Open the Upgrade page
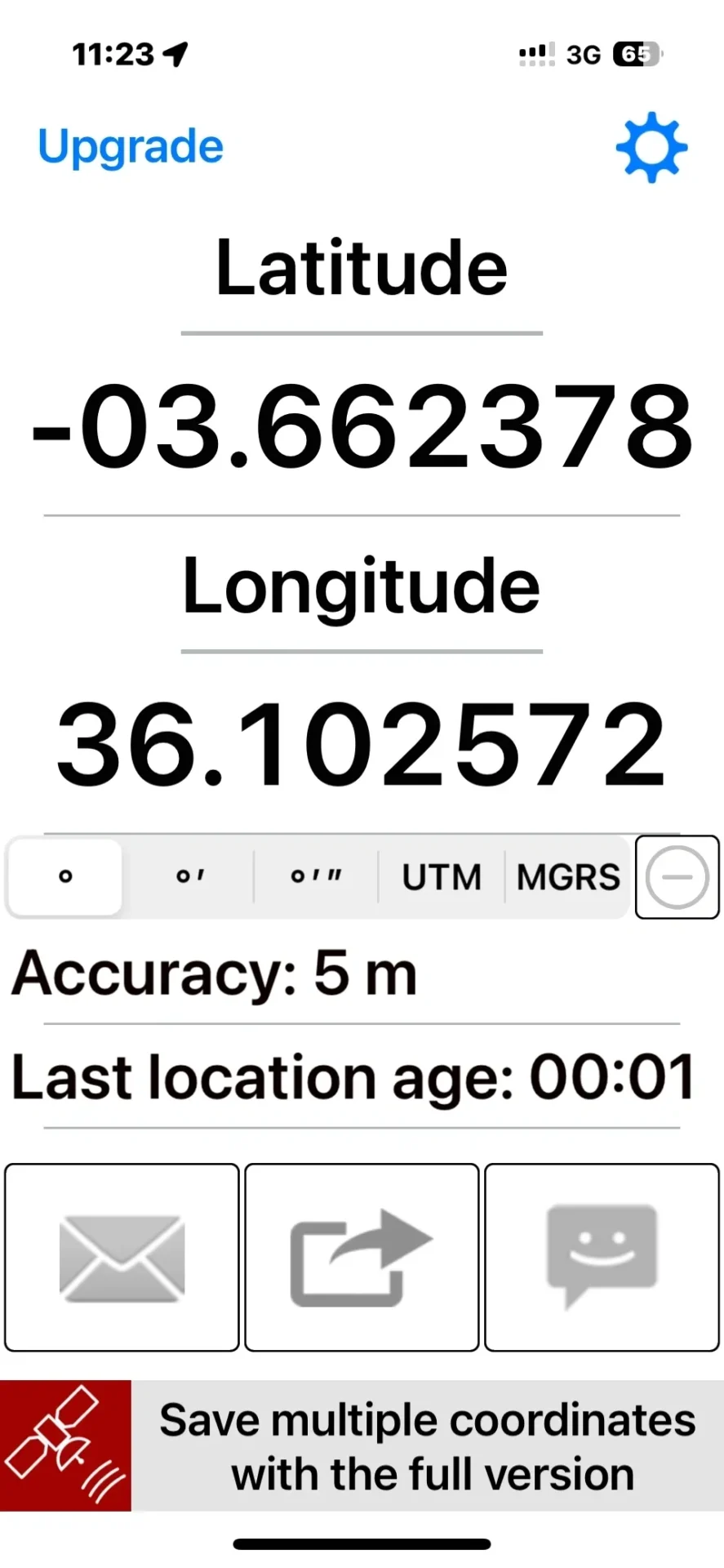Image resolution: width=724 pixels, height=1568 pixels. [x=129, y=147]
